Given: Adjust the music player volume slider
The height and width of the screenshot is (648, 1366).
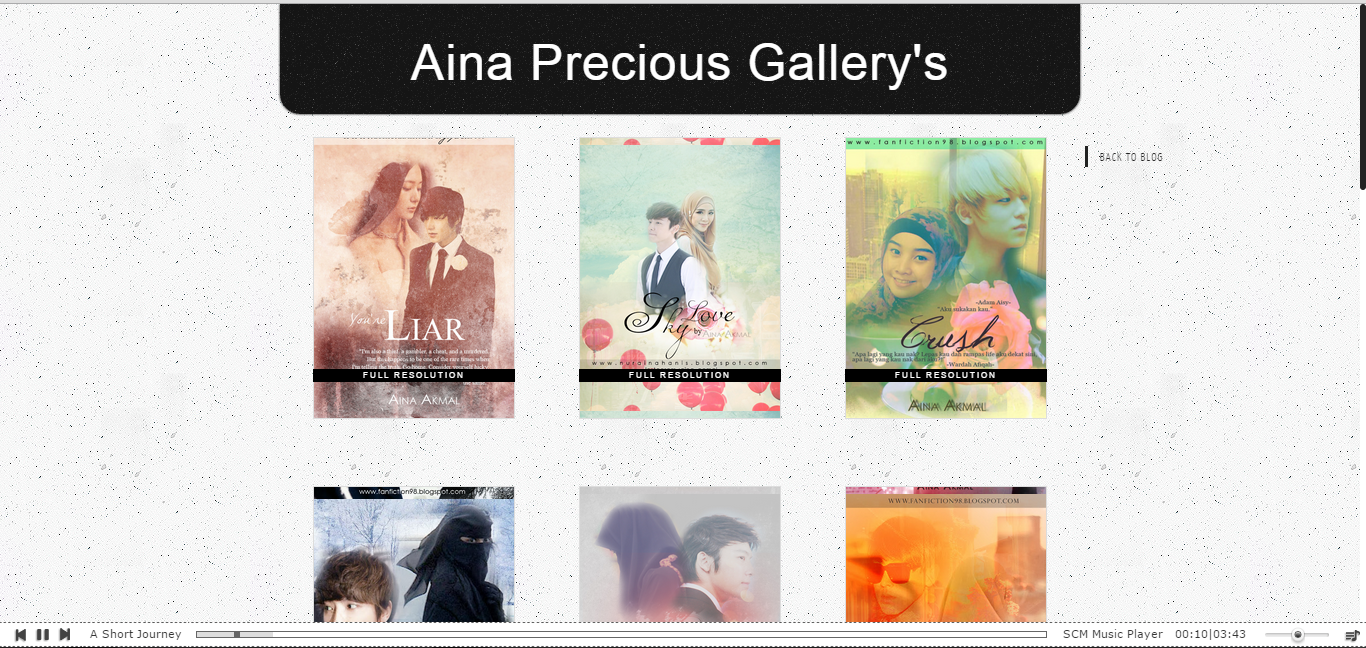Looking at the screenshot, I should (x=1298, y=635).
